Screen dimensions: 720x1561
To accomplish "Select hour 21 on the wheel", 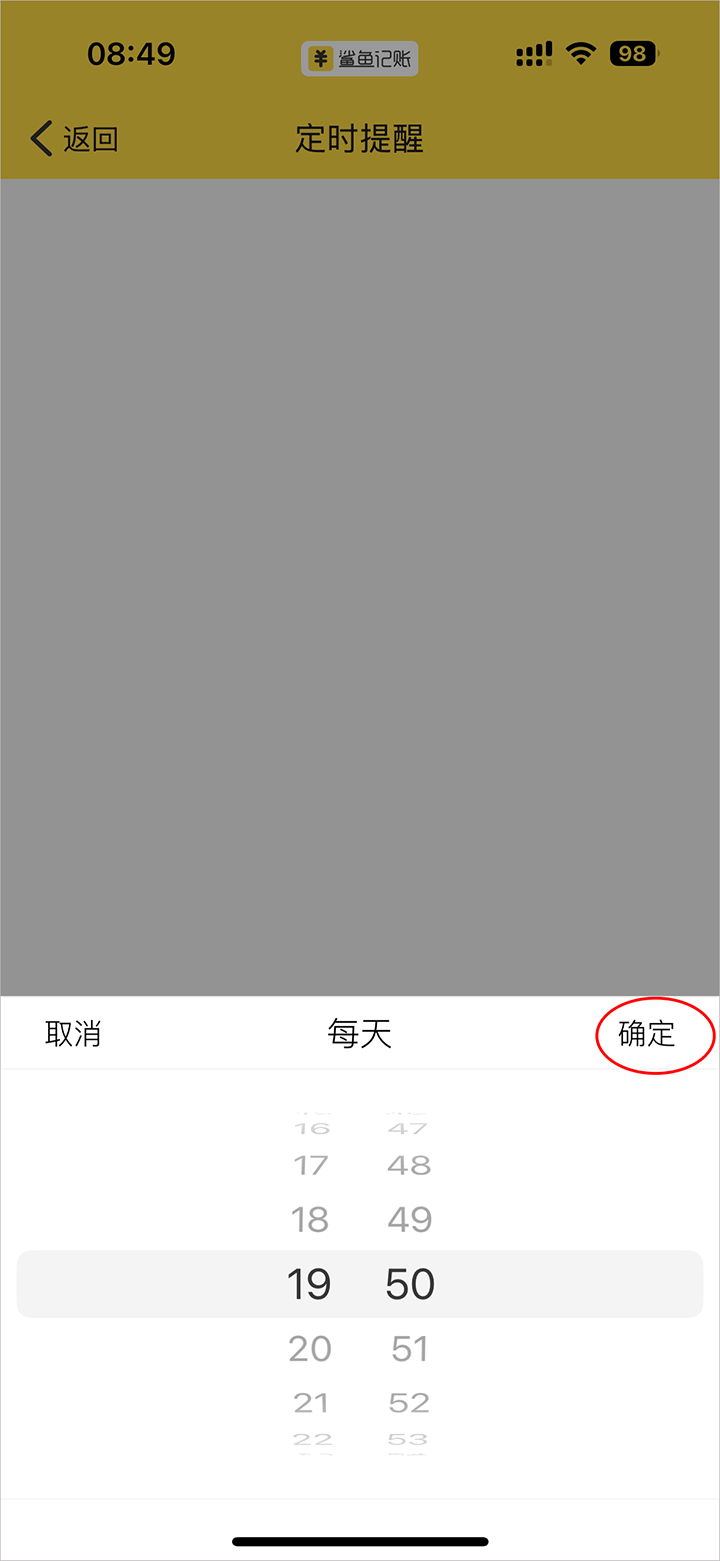I will (x=310, y=1402).
